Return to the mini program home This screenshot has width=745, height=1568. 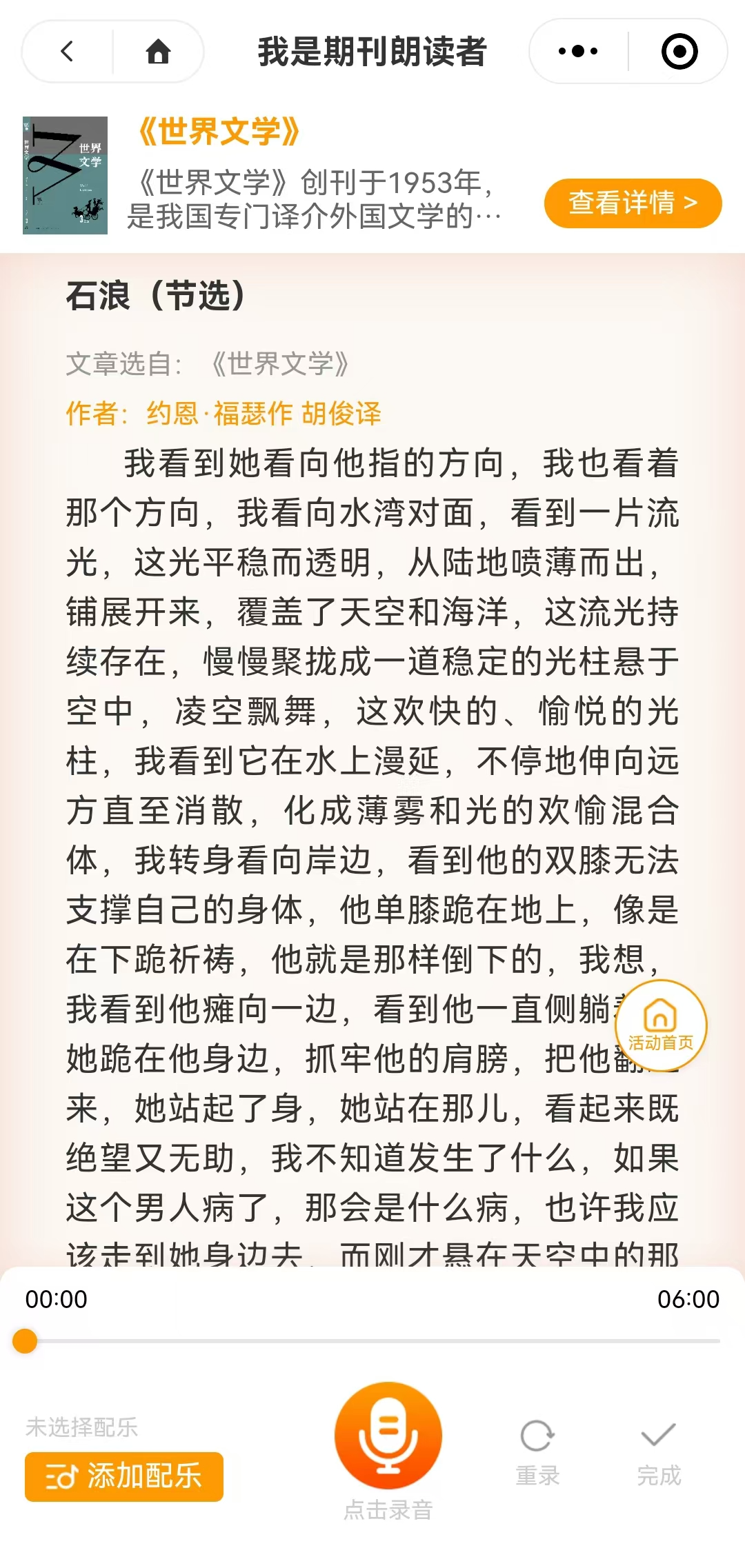coord(158,52)
